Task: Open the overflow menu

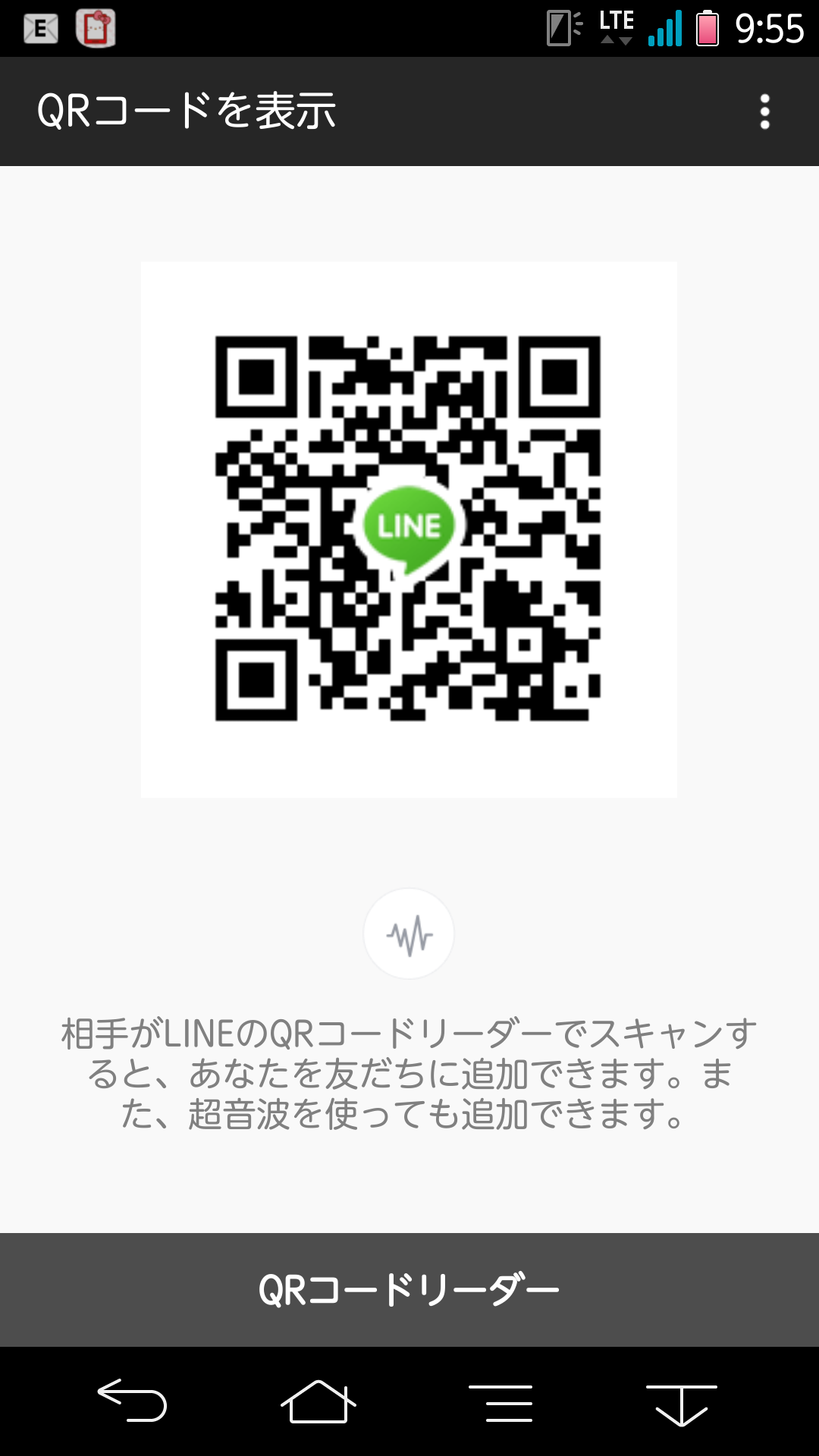Action: 764,111
